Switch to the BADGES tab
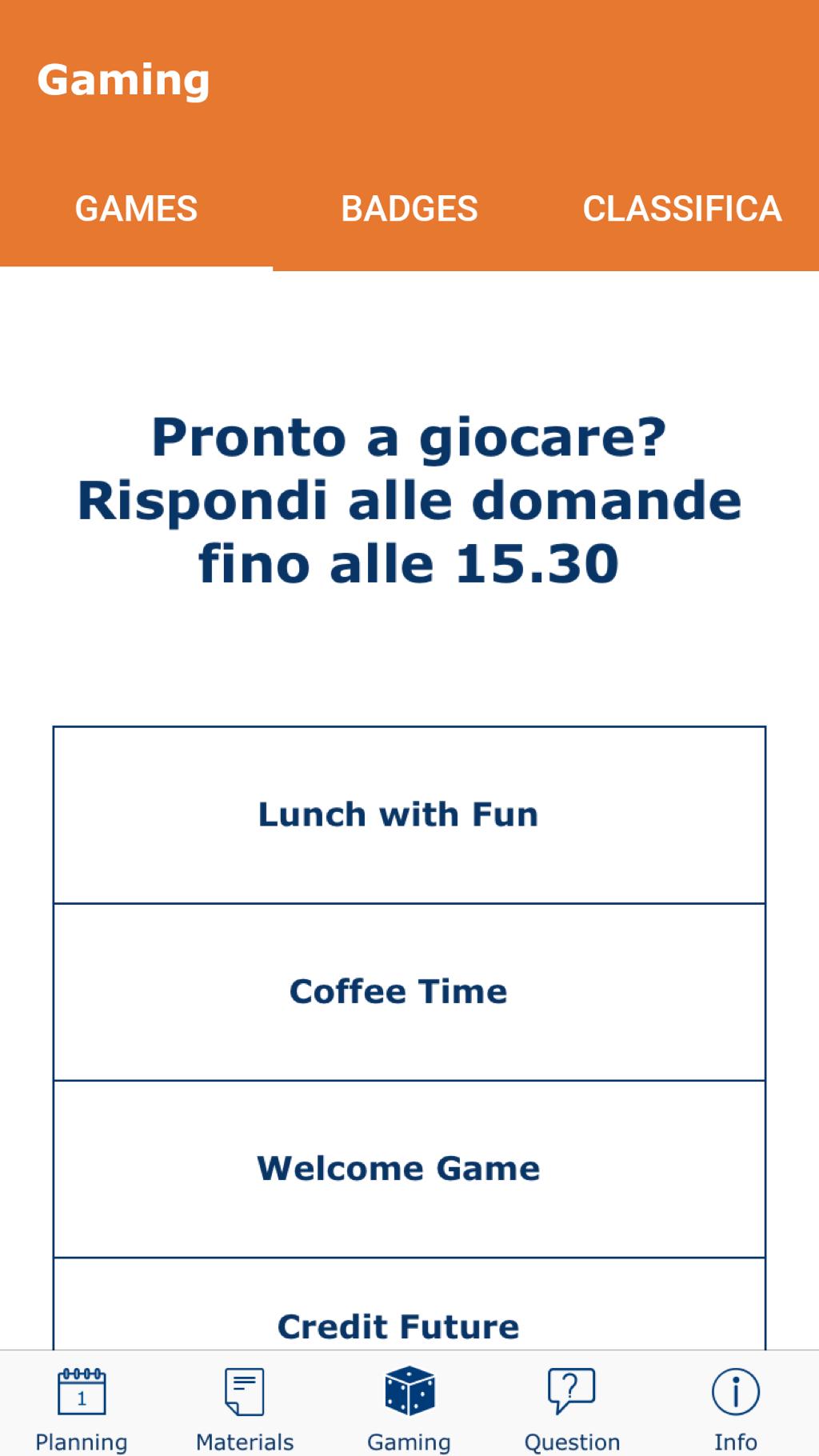The image size is (819, 1456). [409, 210]
